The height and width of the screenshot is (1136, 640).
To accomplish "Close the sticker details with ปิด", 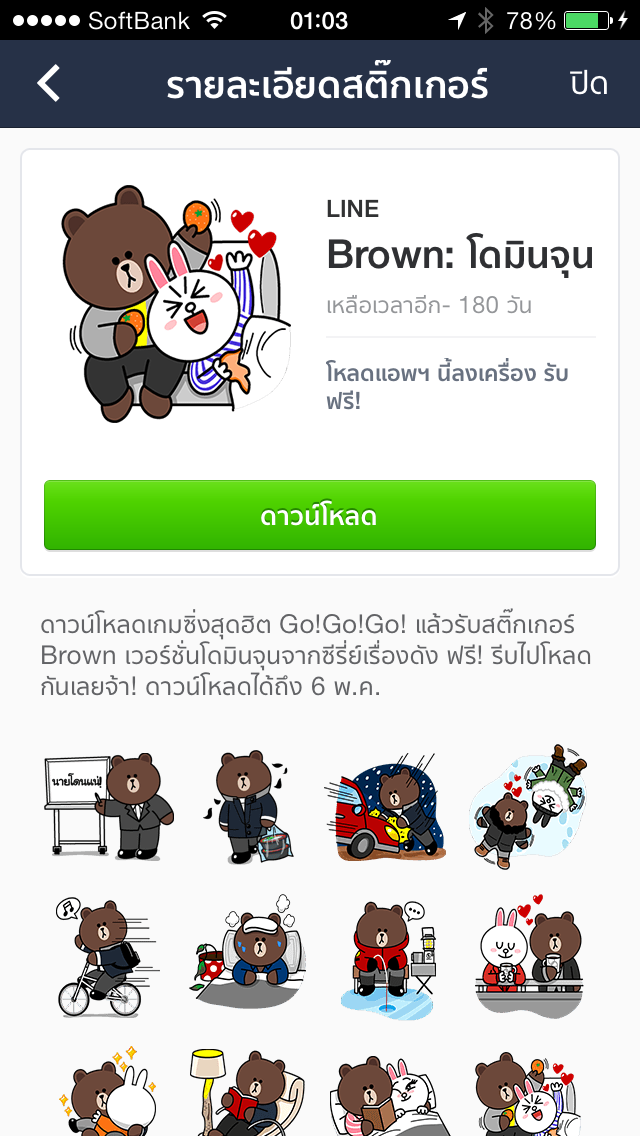I will [588, 84].
